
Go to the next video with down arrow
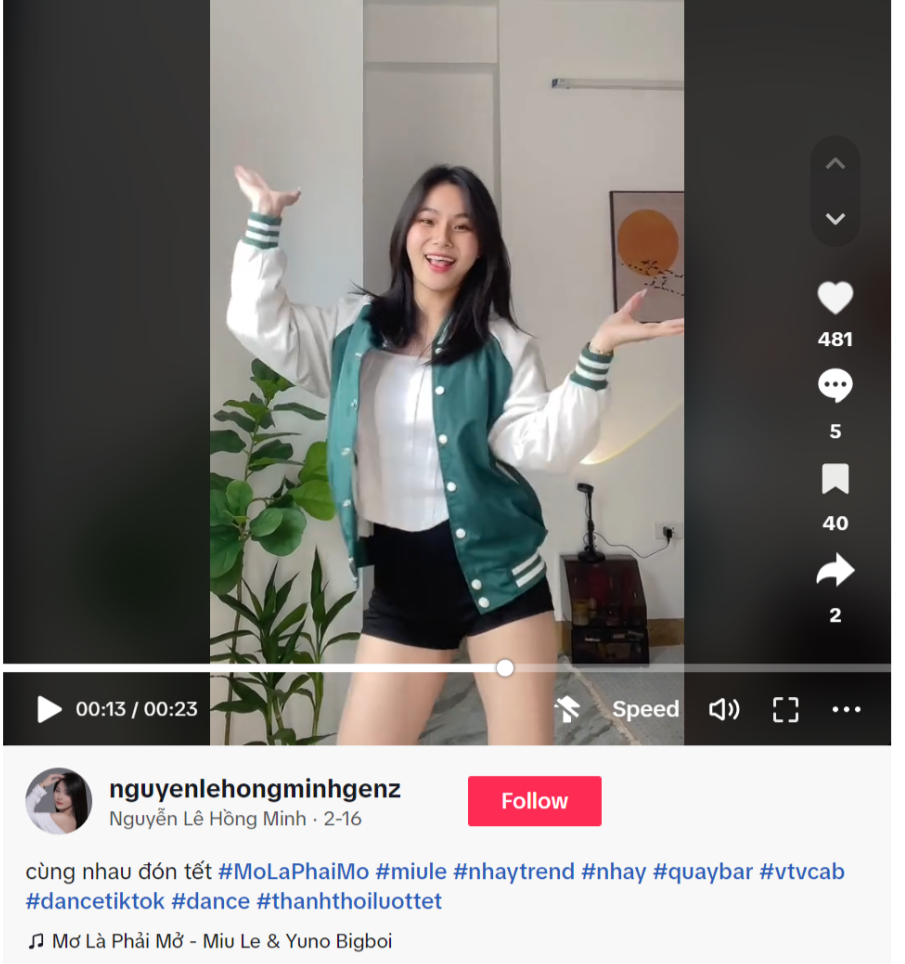[x=835, y=219]
